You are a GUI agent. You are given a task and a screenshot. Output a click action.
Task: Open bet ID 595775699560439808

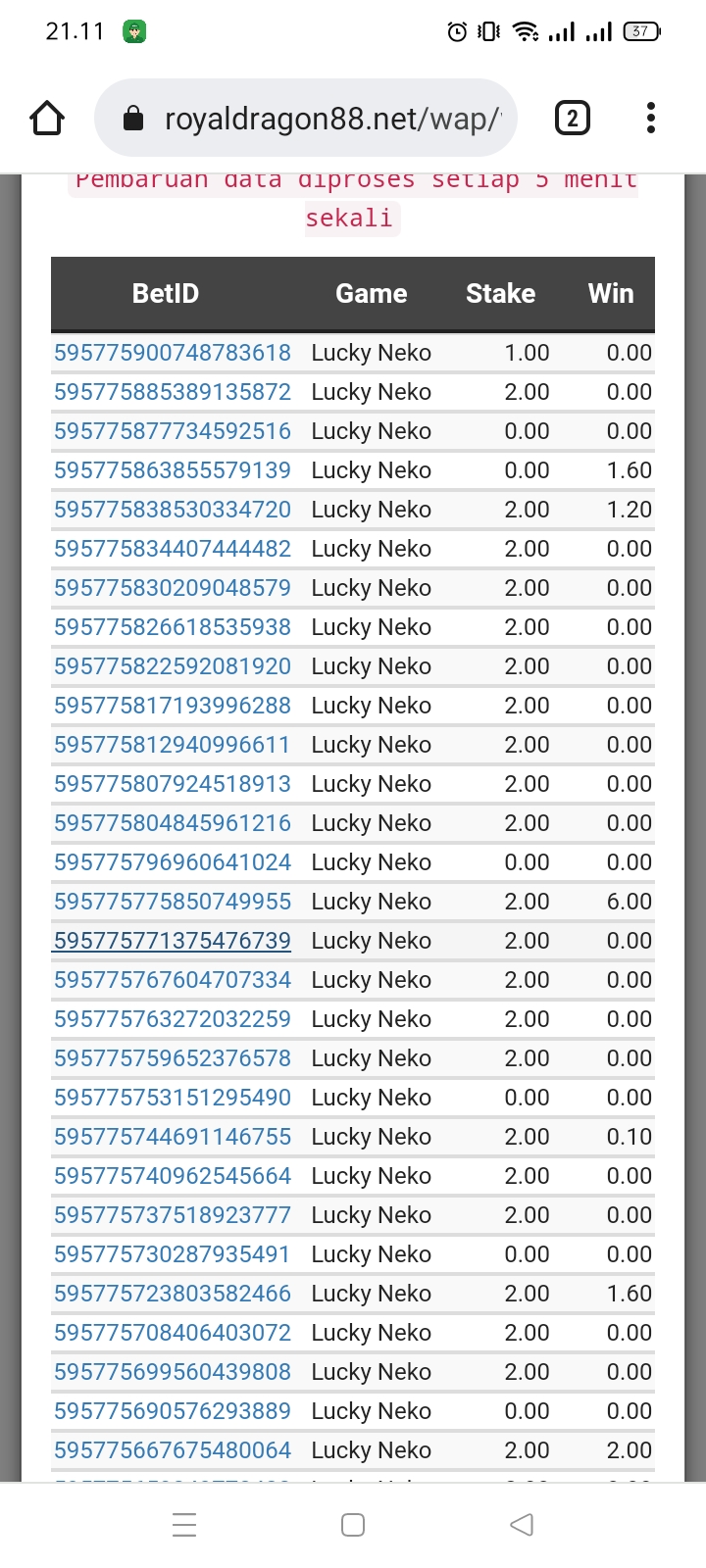173,1372
